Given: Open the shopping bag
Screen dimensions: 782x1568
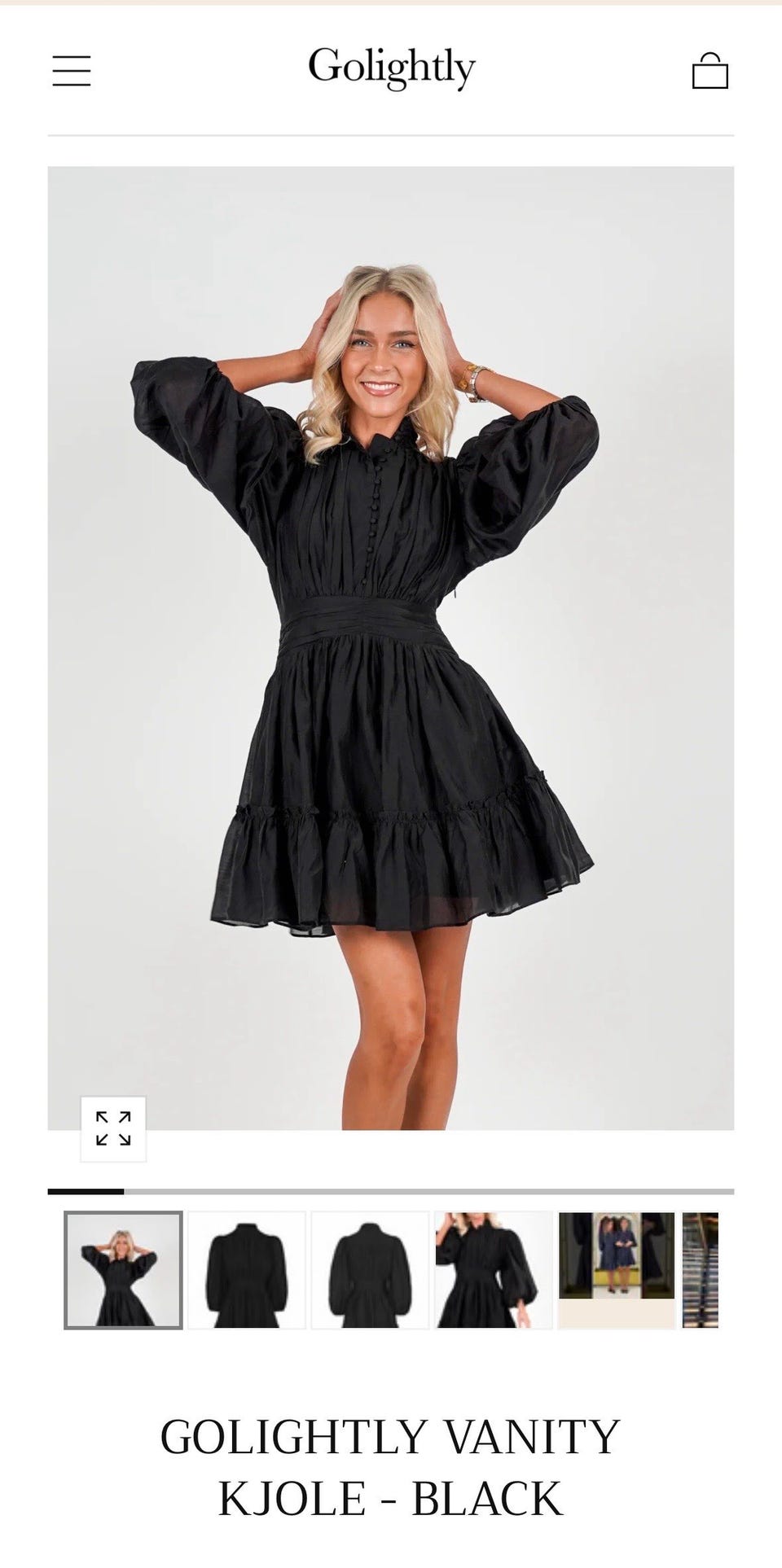Looking at the screenshot, I should pyautogui.click(x=710, y=70).
